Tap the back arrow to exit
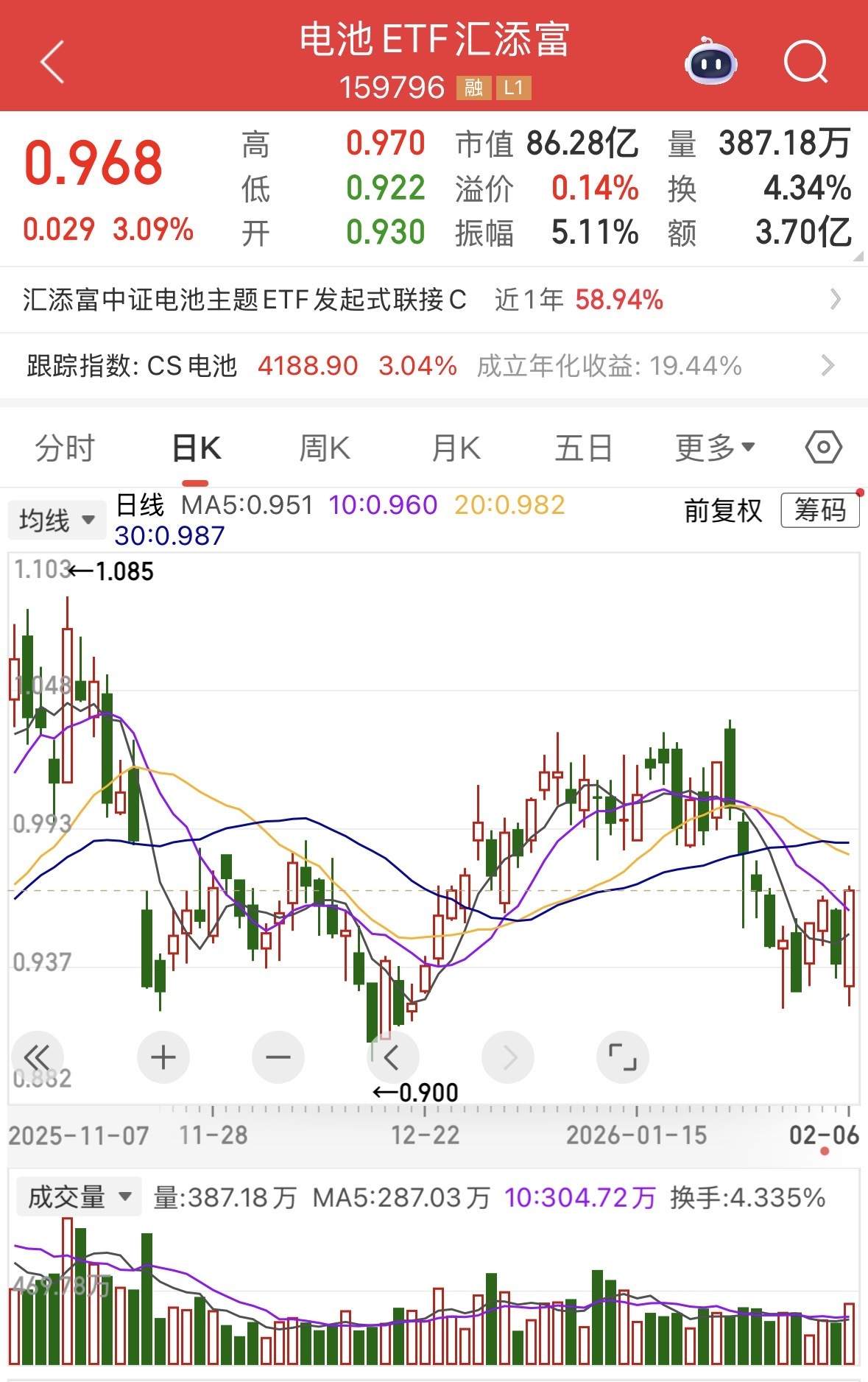868x1382 pixels. click(50, 61)
